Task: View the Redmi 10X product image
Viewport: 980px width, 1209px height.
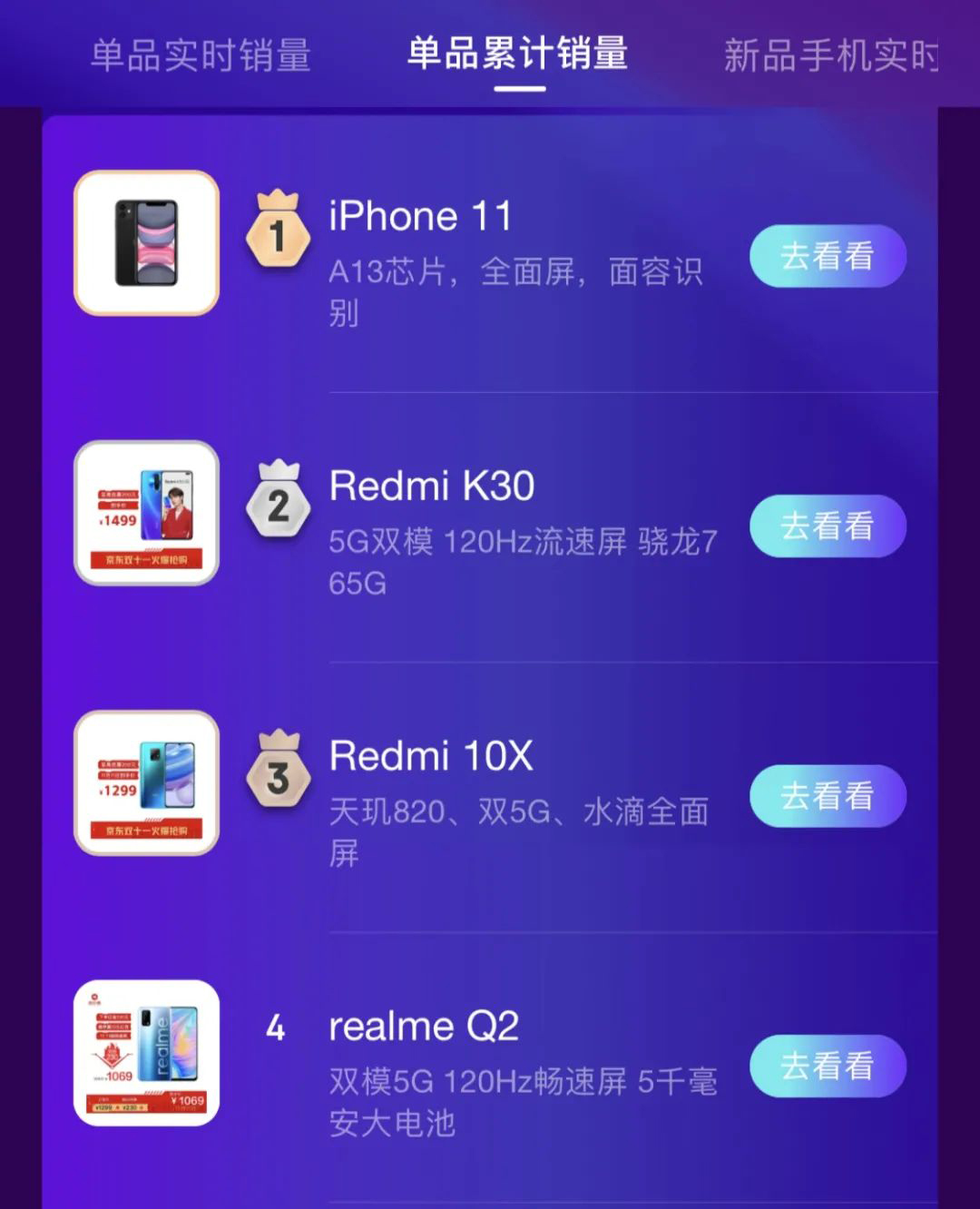Action: pyautogui.click(x=146, y=782)
